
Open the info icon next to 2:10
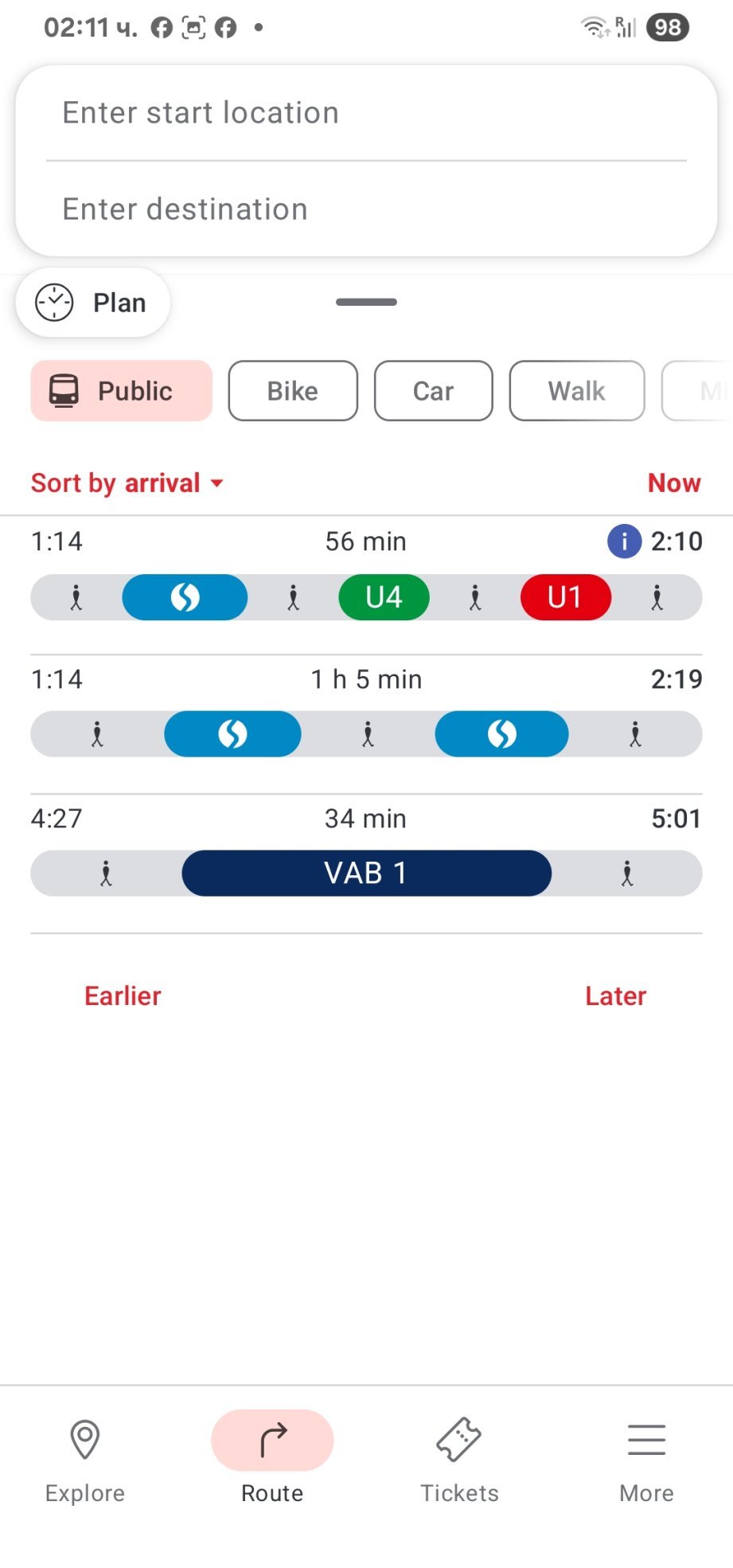tap(625, 542)
